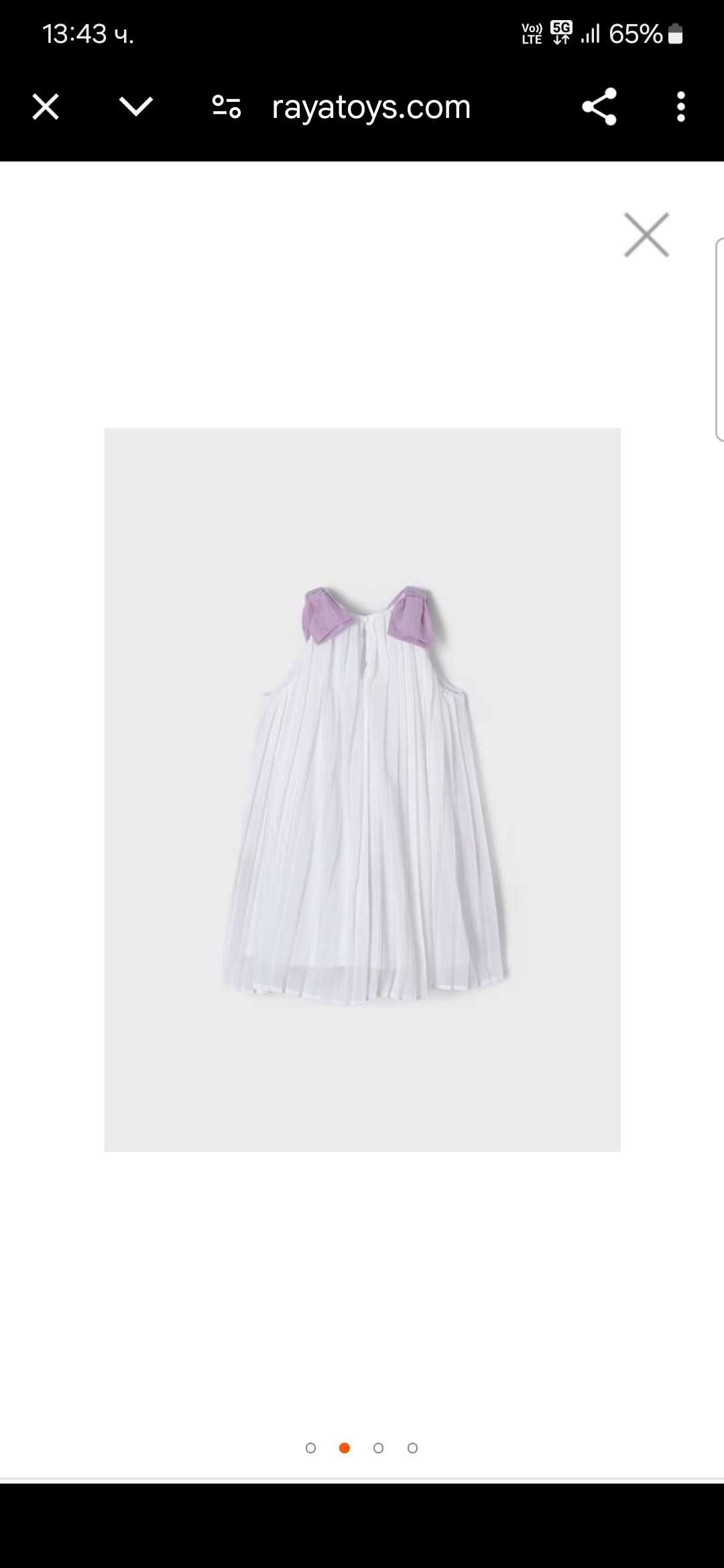
Task: Share this page
Action: pyautogui.click(x=599, y=107)
